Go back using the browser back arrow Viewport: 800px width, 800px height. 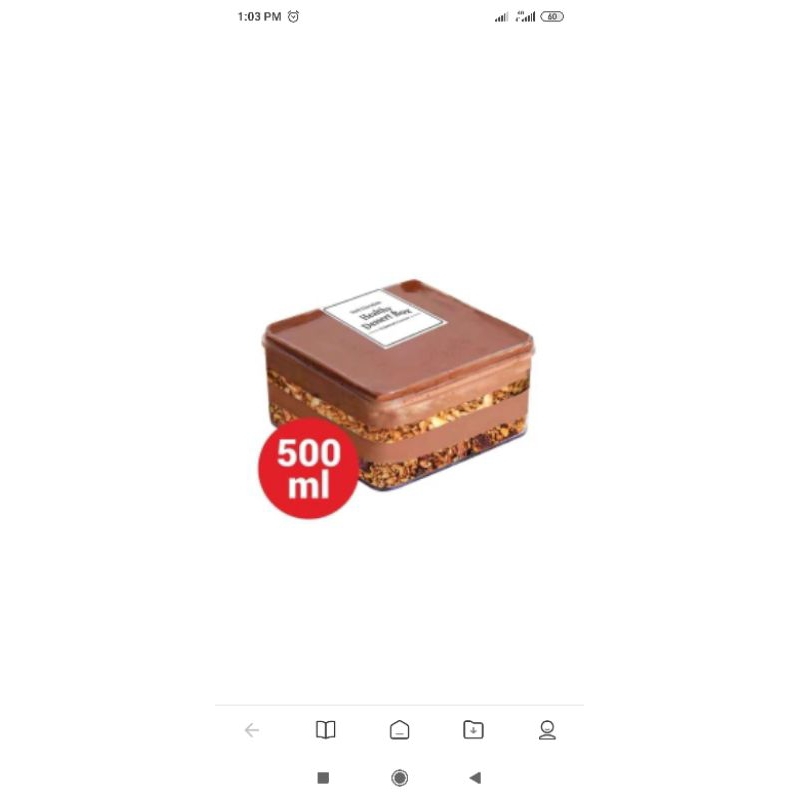pos(252,731)
